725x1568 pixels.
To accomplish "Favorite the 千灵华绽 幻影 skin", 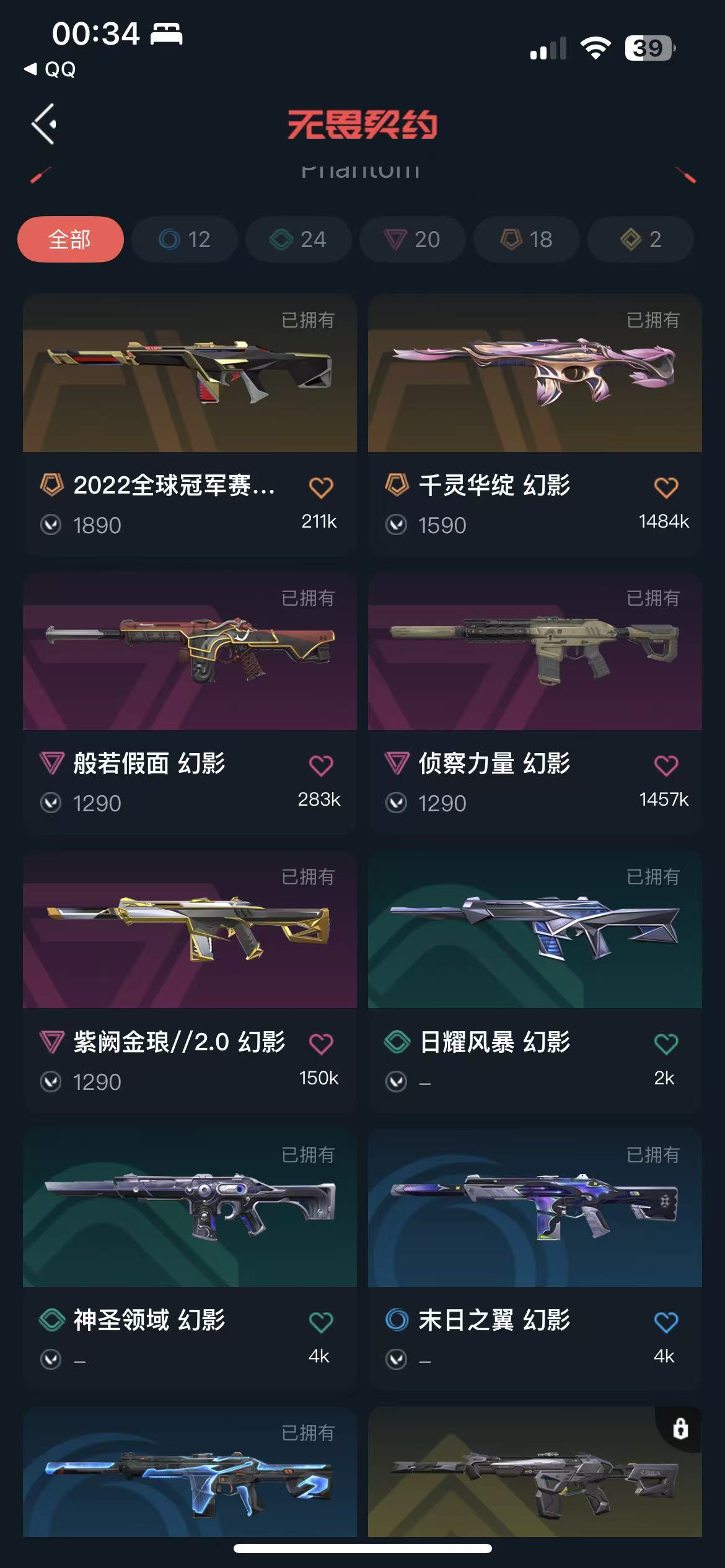I will [666, 488].
